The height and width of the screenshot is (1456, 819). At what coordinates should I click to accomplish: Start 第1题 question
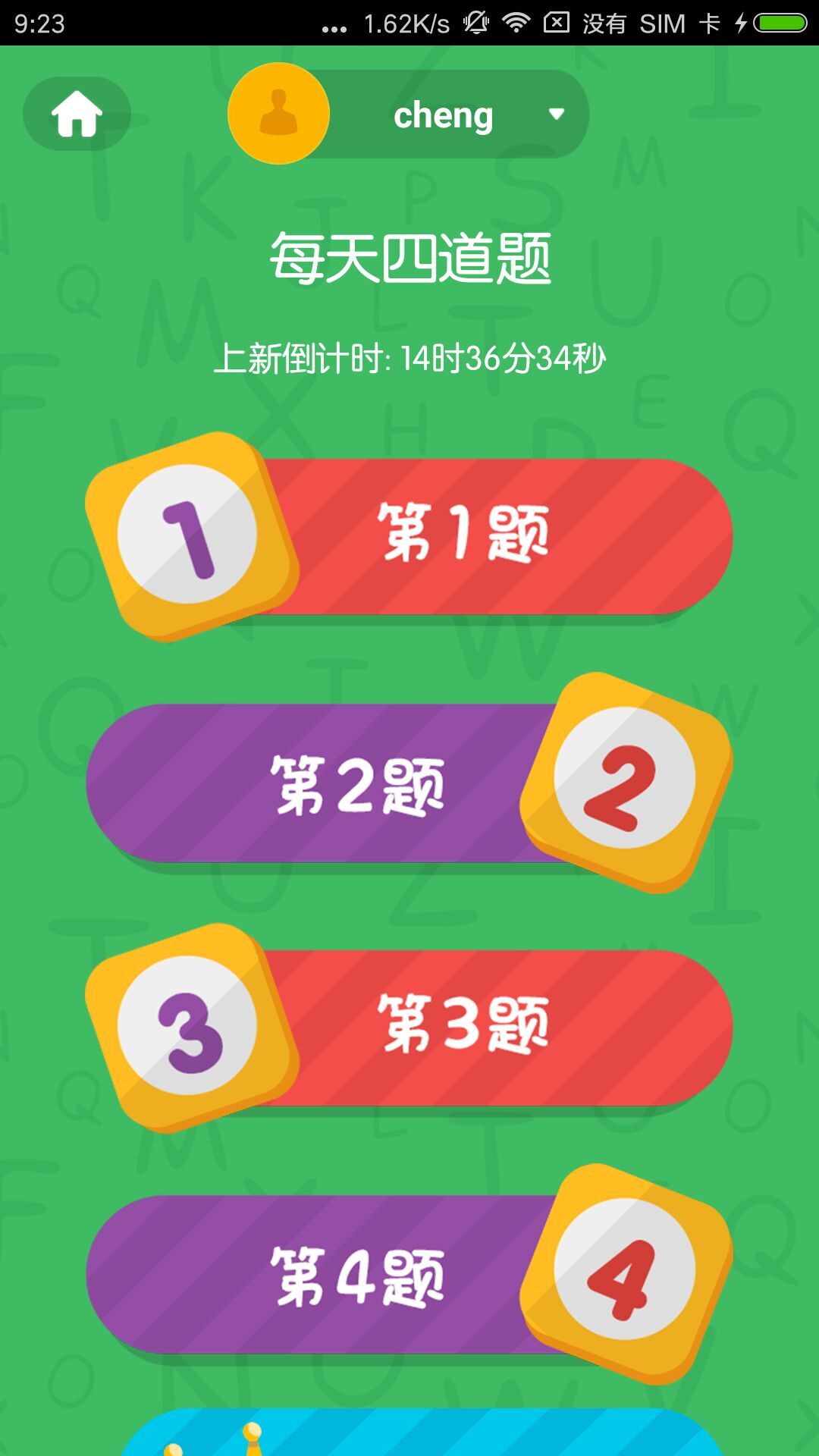[463, 535]
